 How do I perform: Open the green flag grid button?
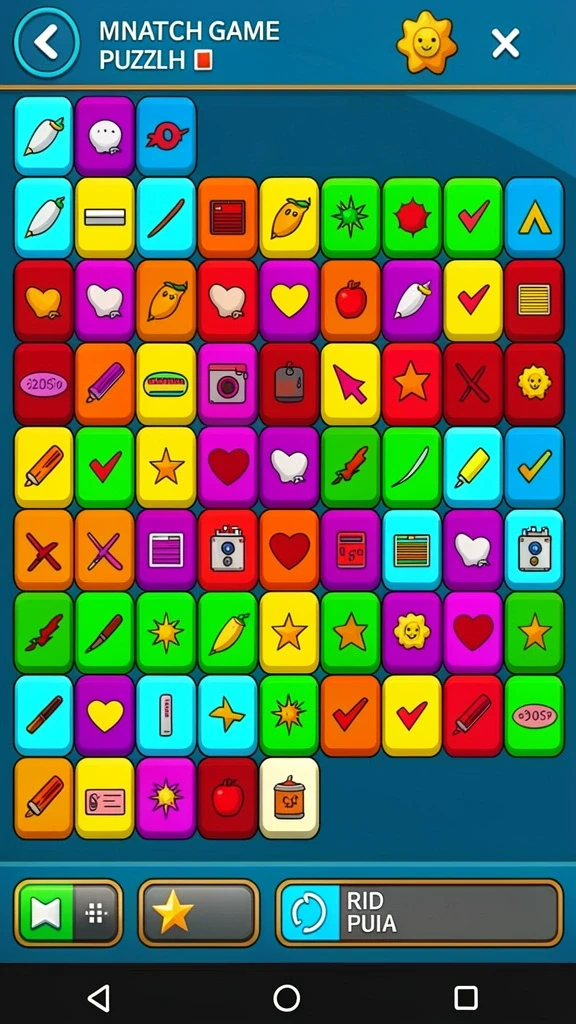coord(68,912)
